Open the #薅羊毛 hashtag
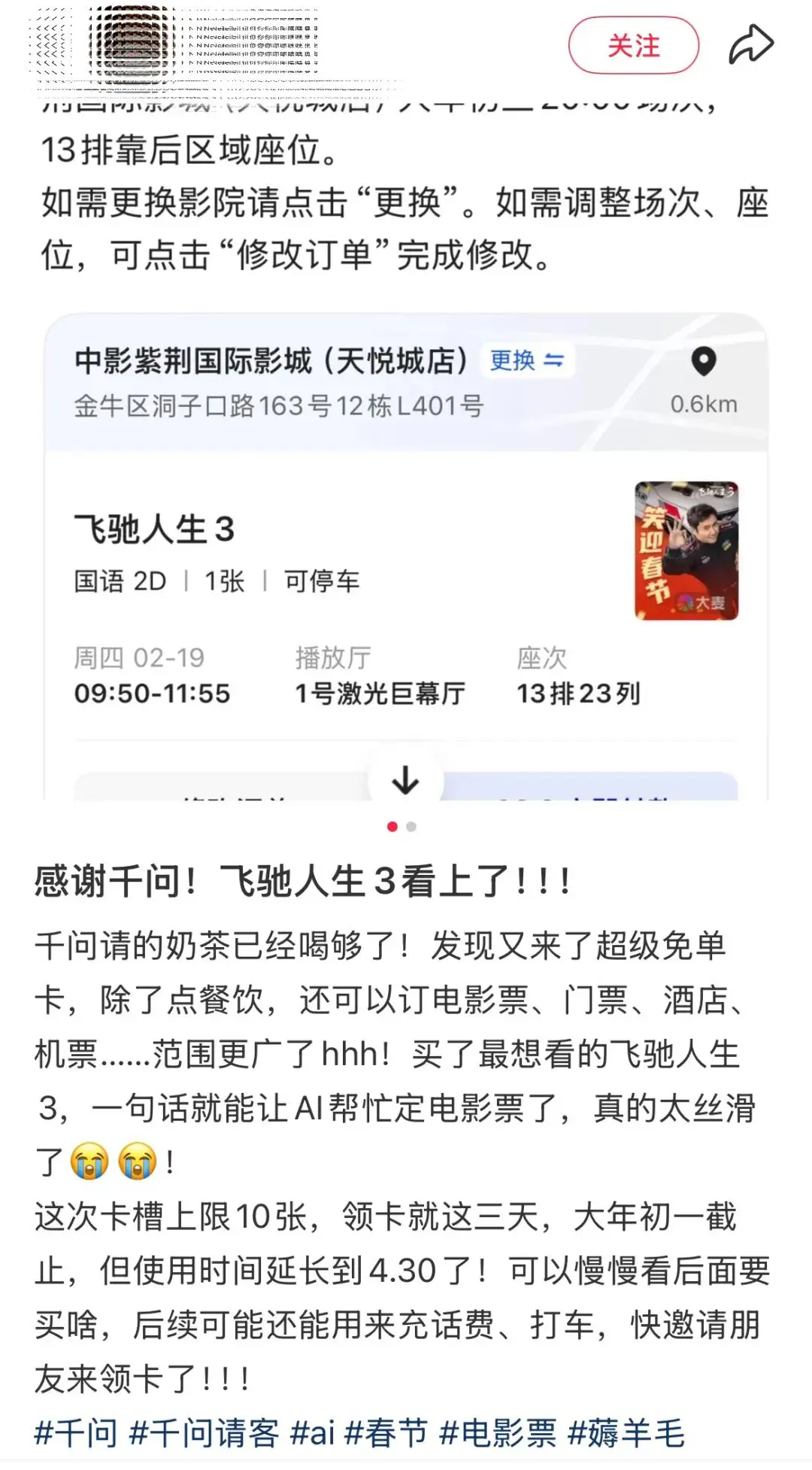The width and height of the screenshot is (812, 1470). (626, 1433)
